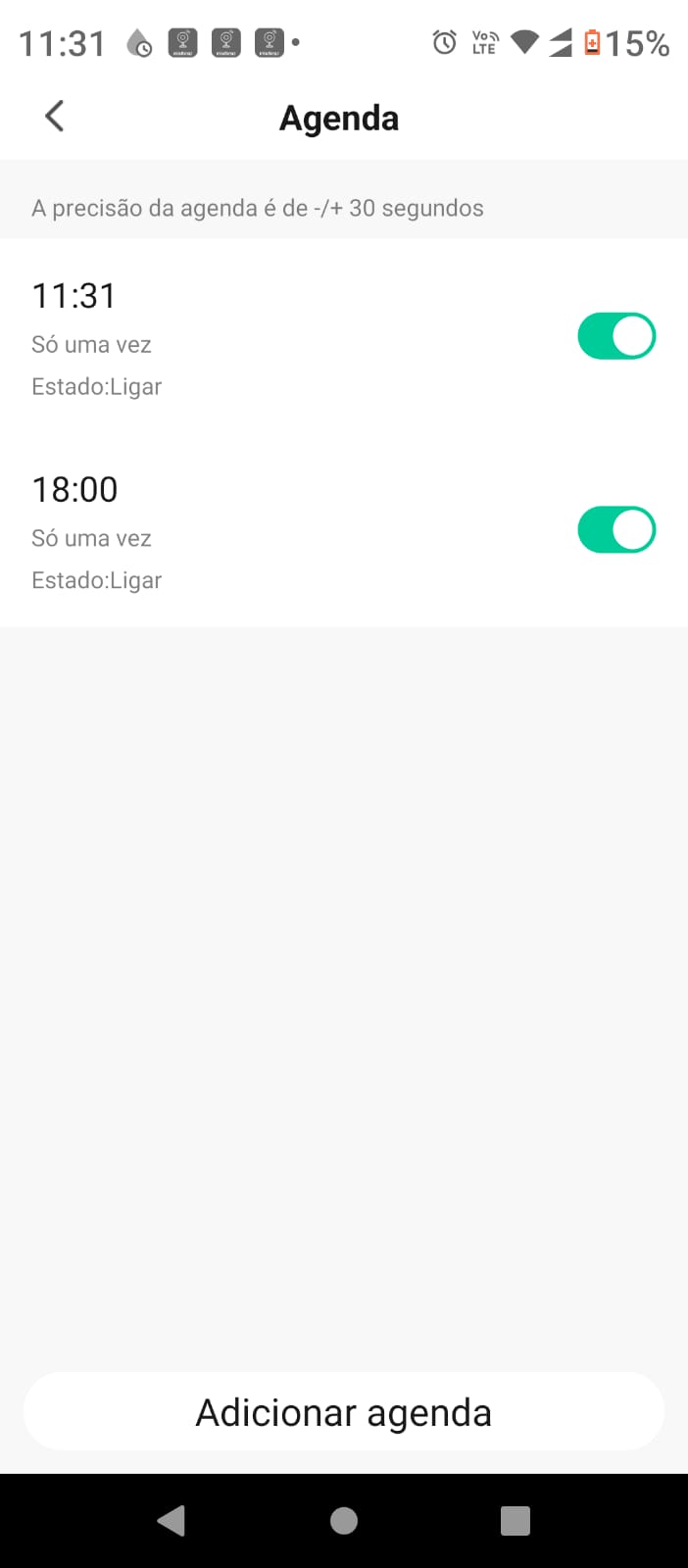The image size is (688, 1568).
Task: Turn off the 18:00 schedule switch
Action: tap(616, 530)
